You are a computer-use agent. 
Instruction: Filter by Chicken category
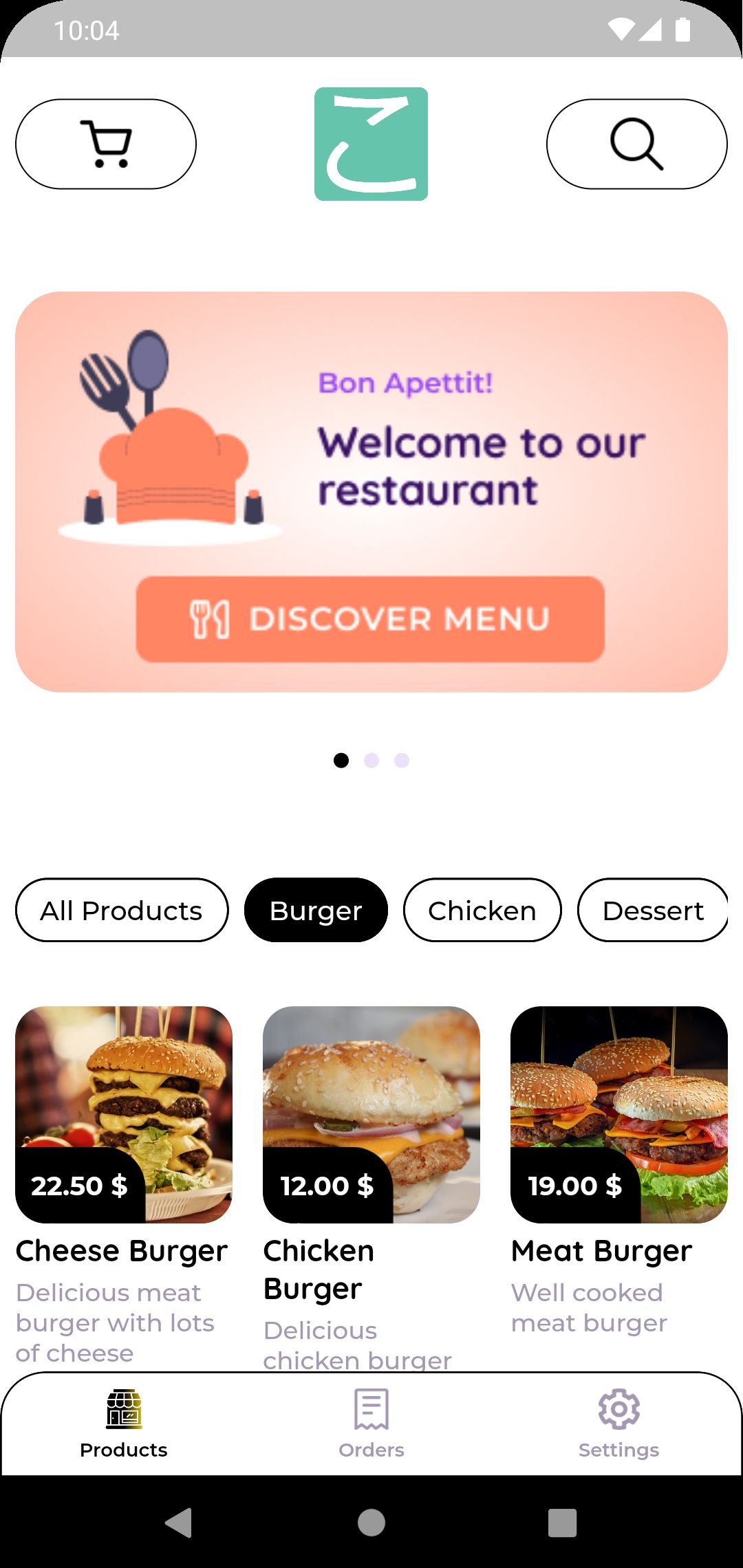[x=482, y=910]
